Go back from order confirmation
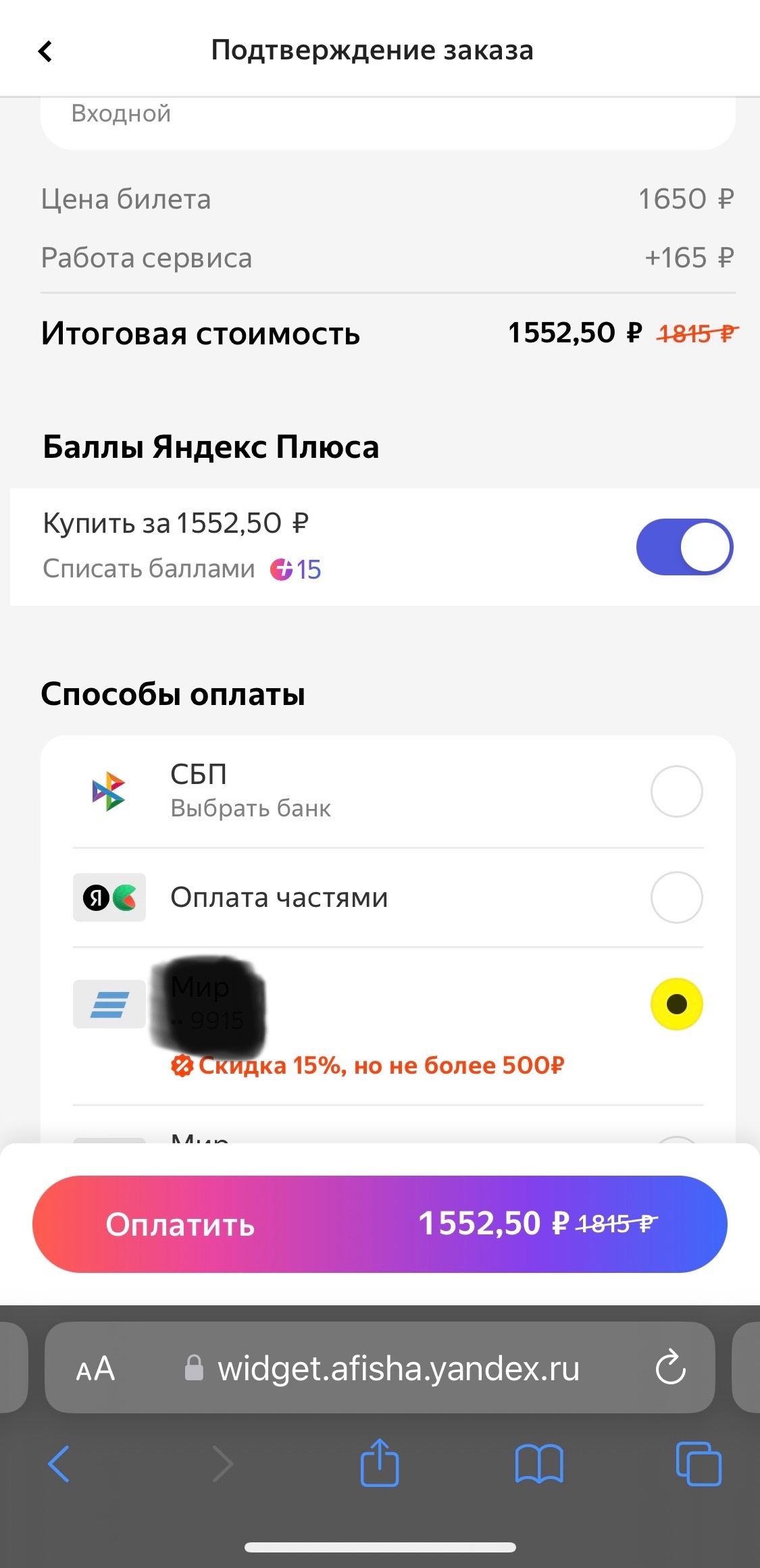The height and width of the screenshot is (1568, 760). tap(45, 51)
